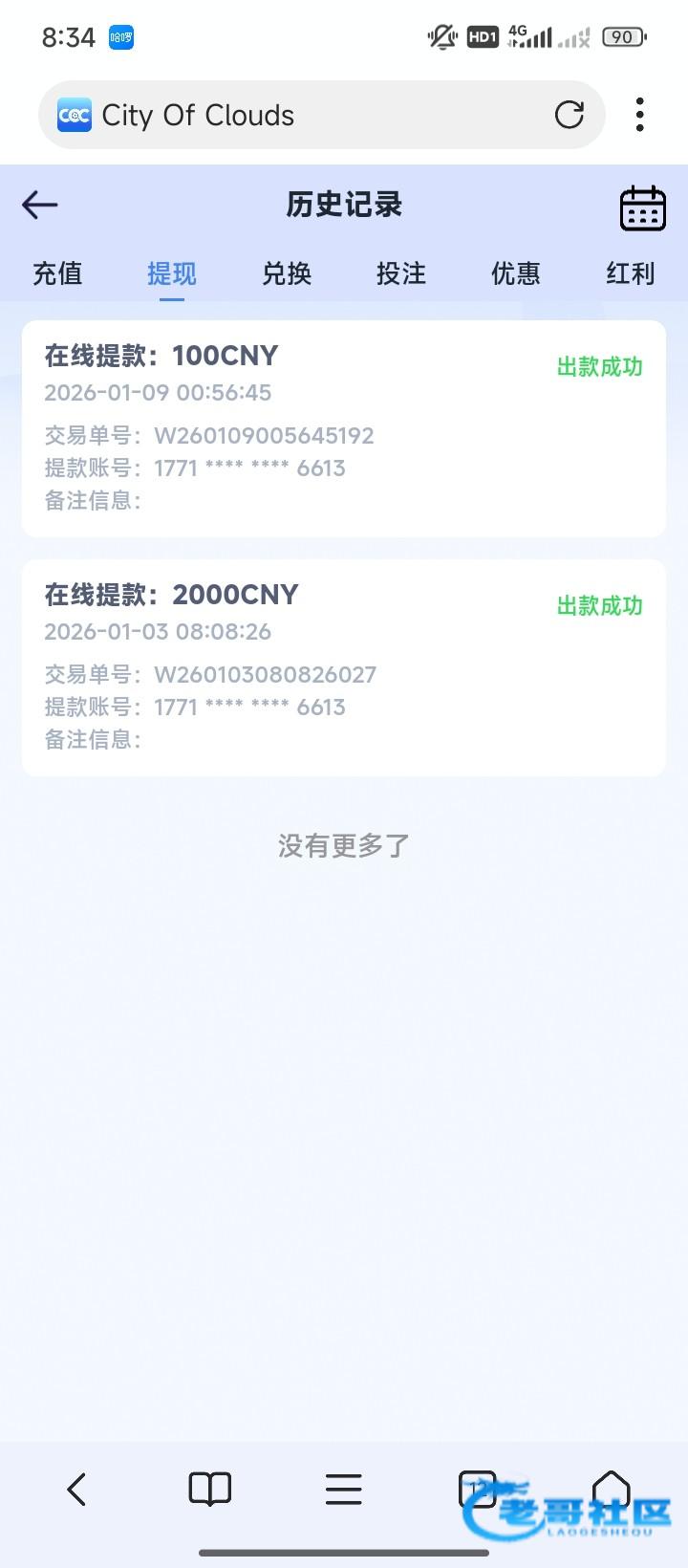Go back with the browser bottom arrow
This screenshot has width=688, height=1568.
click(76, 1489)
